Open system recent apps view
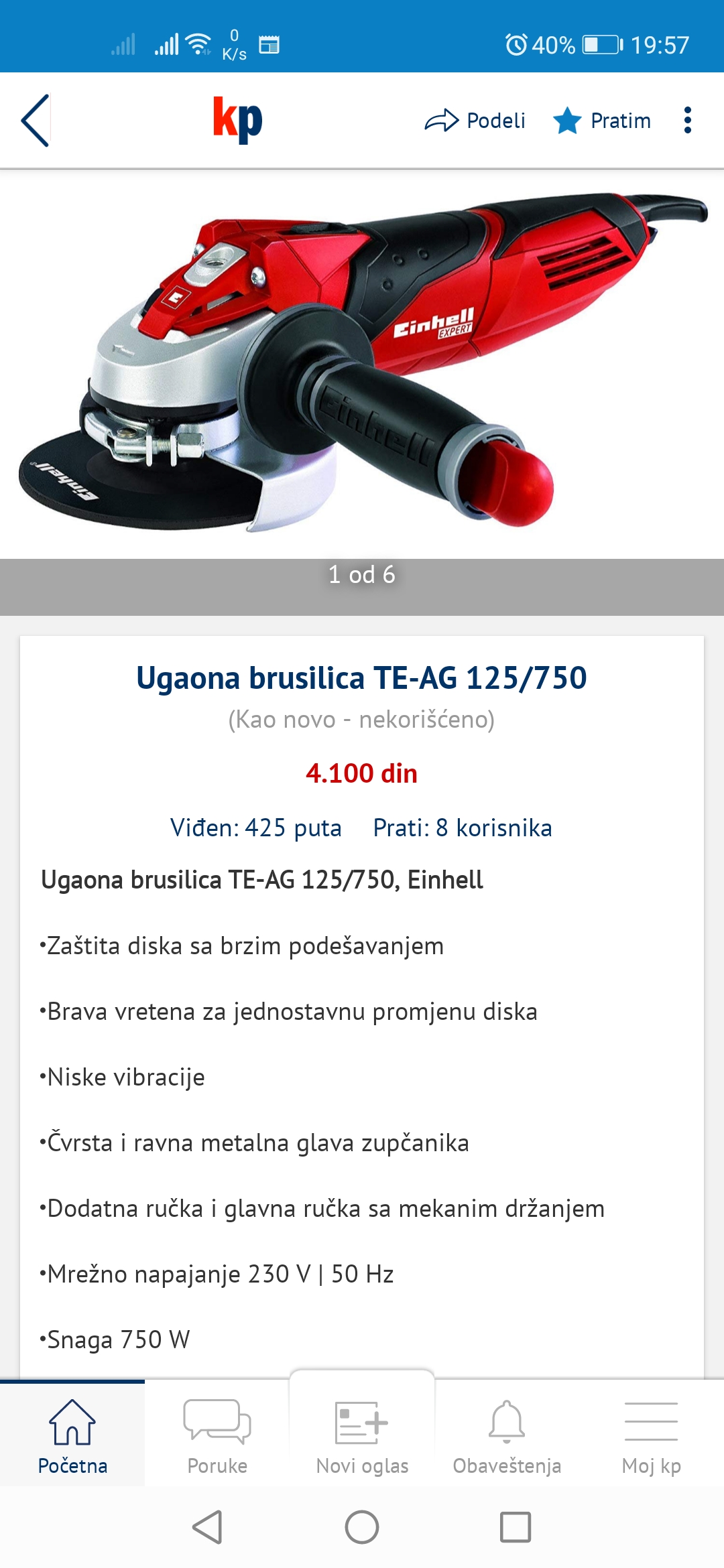Image resolution: width=724 pixels, height=1568 pixels. point(516,1527)
